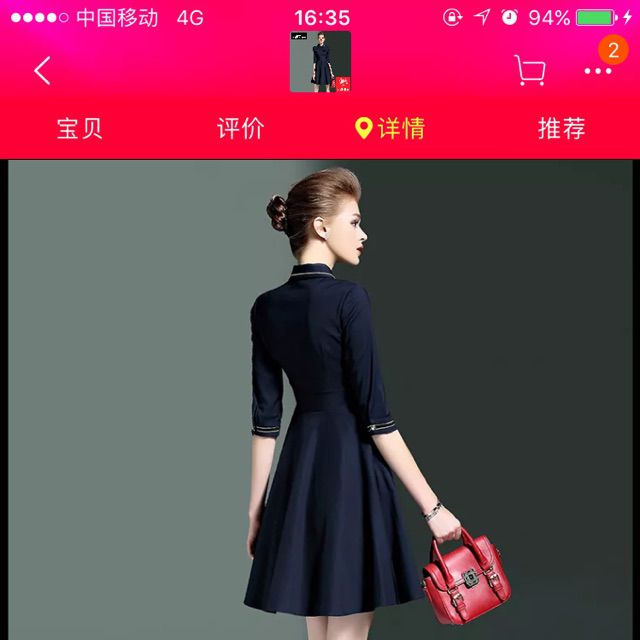Go back using the left arrow

click(x=42, y=71)
